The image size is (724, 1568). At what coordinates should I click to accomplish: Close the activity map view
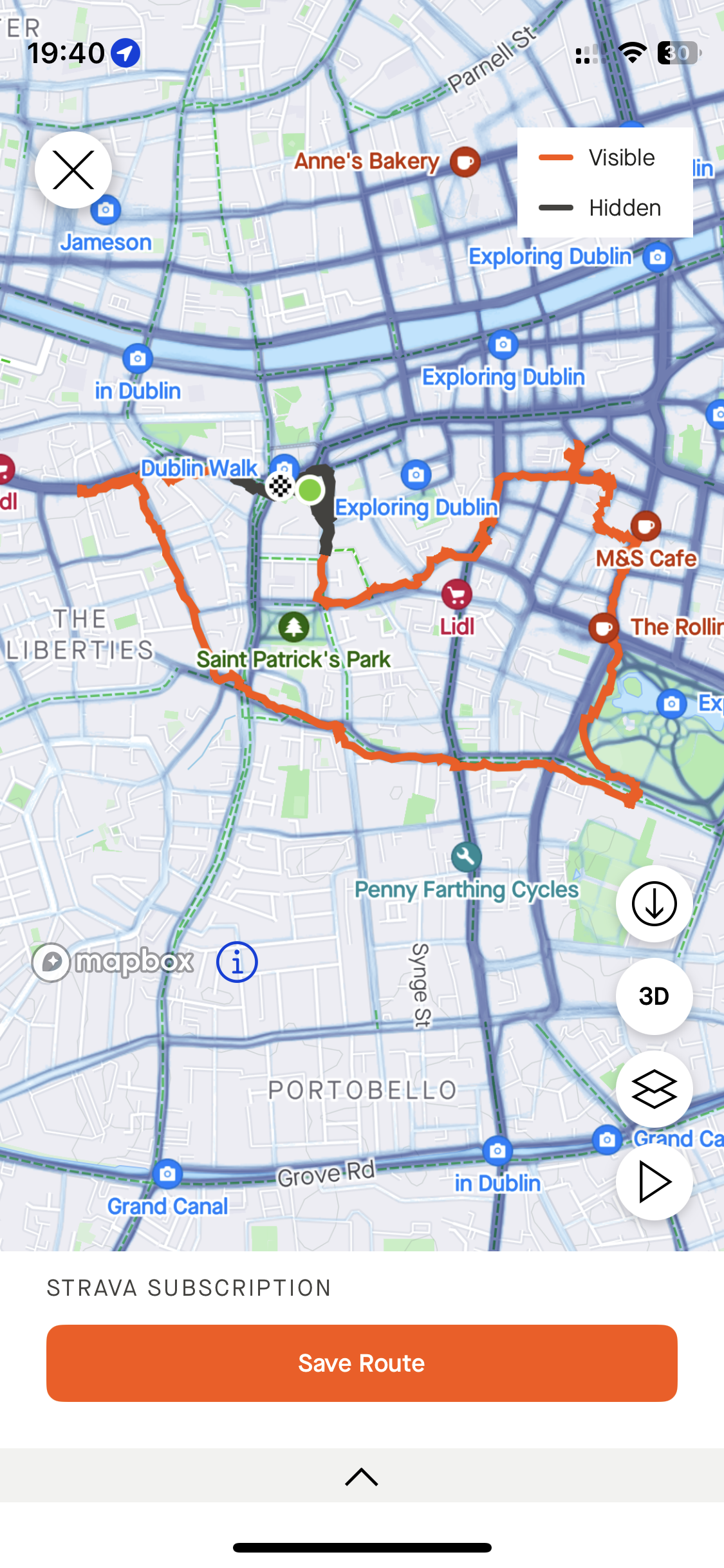[73, 170]
